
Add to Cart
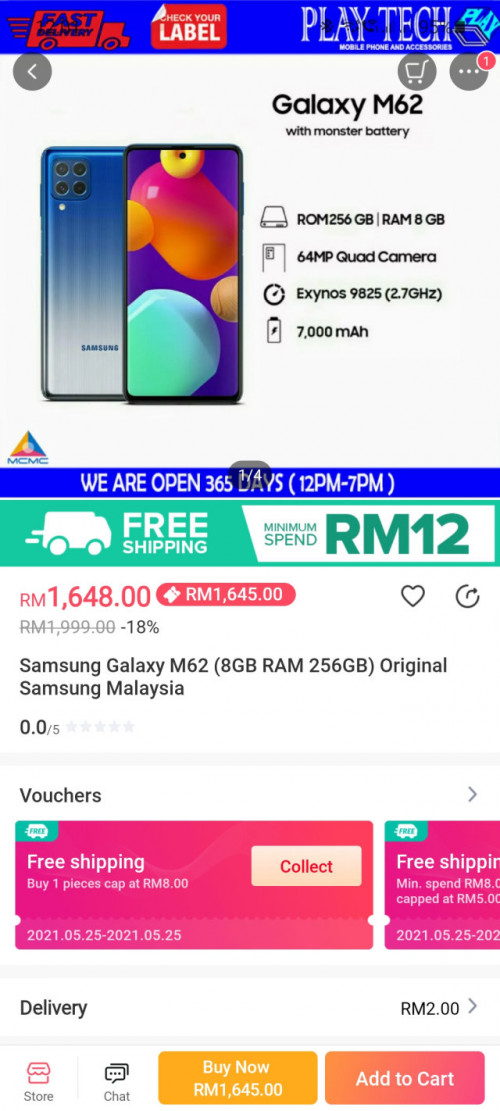(x=404, y=1078)
